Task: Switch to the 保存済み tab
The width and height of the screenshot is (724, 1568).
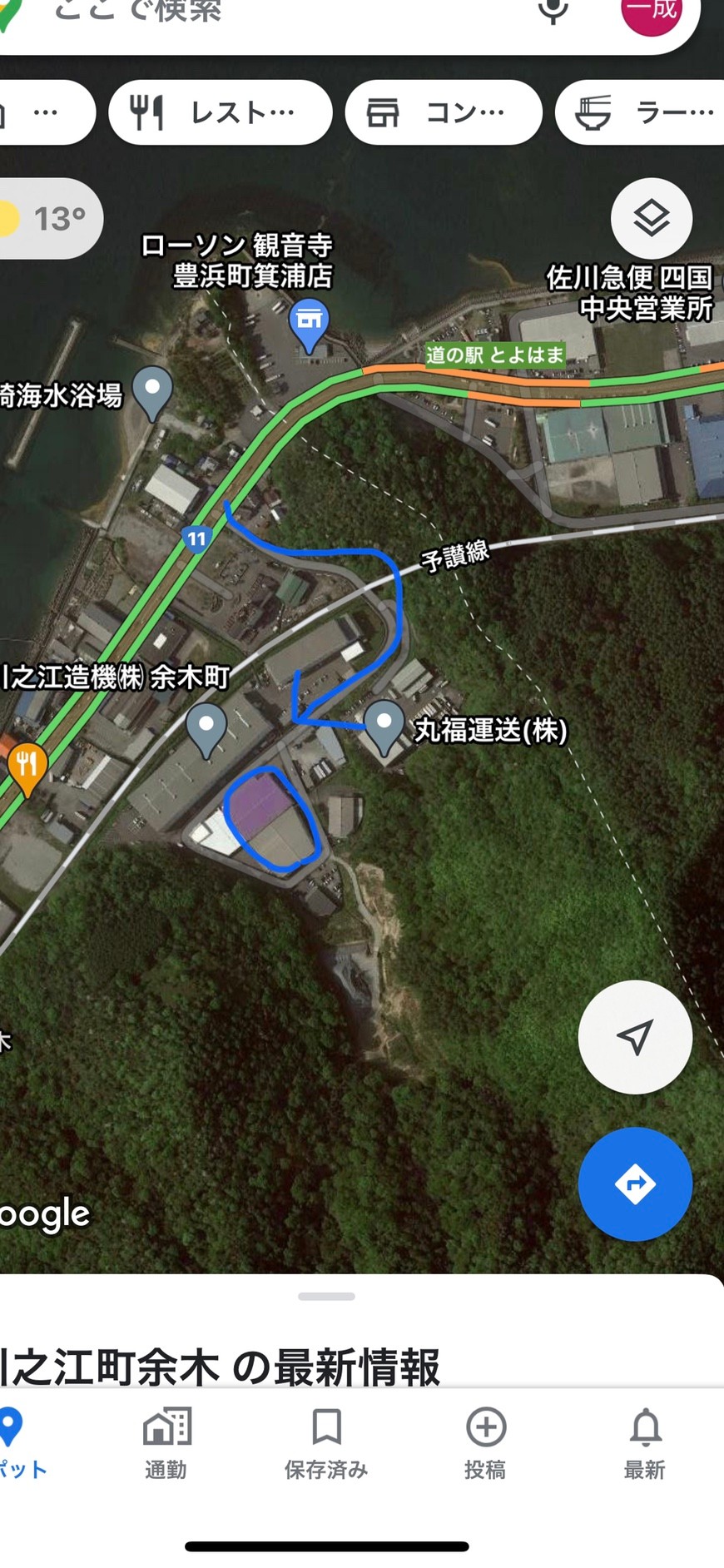Action: (x=325, y=1444)
